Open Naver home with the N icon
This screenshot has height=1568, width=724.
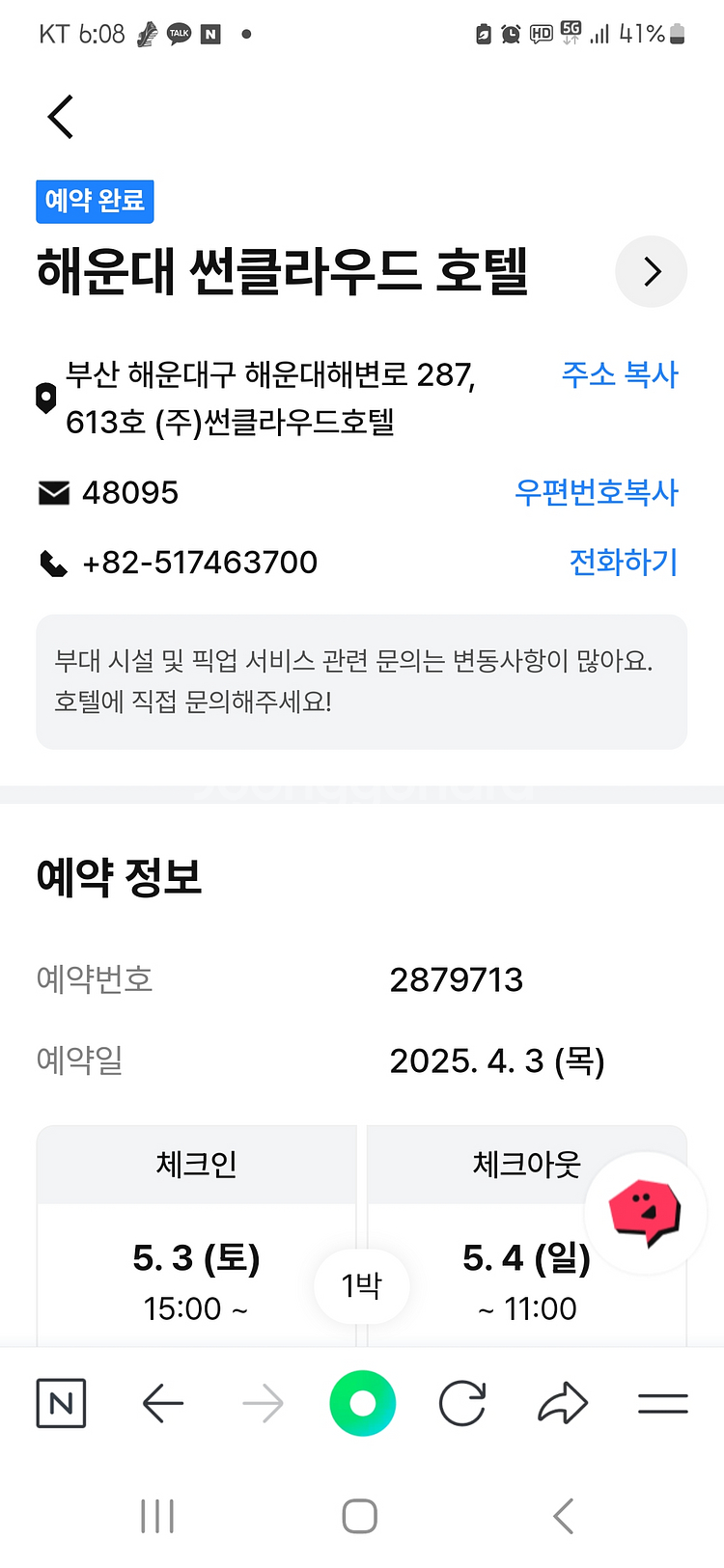coord(61,1403)
